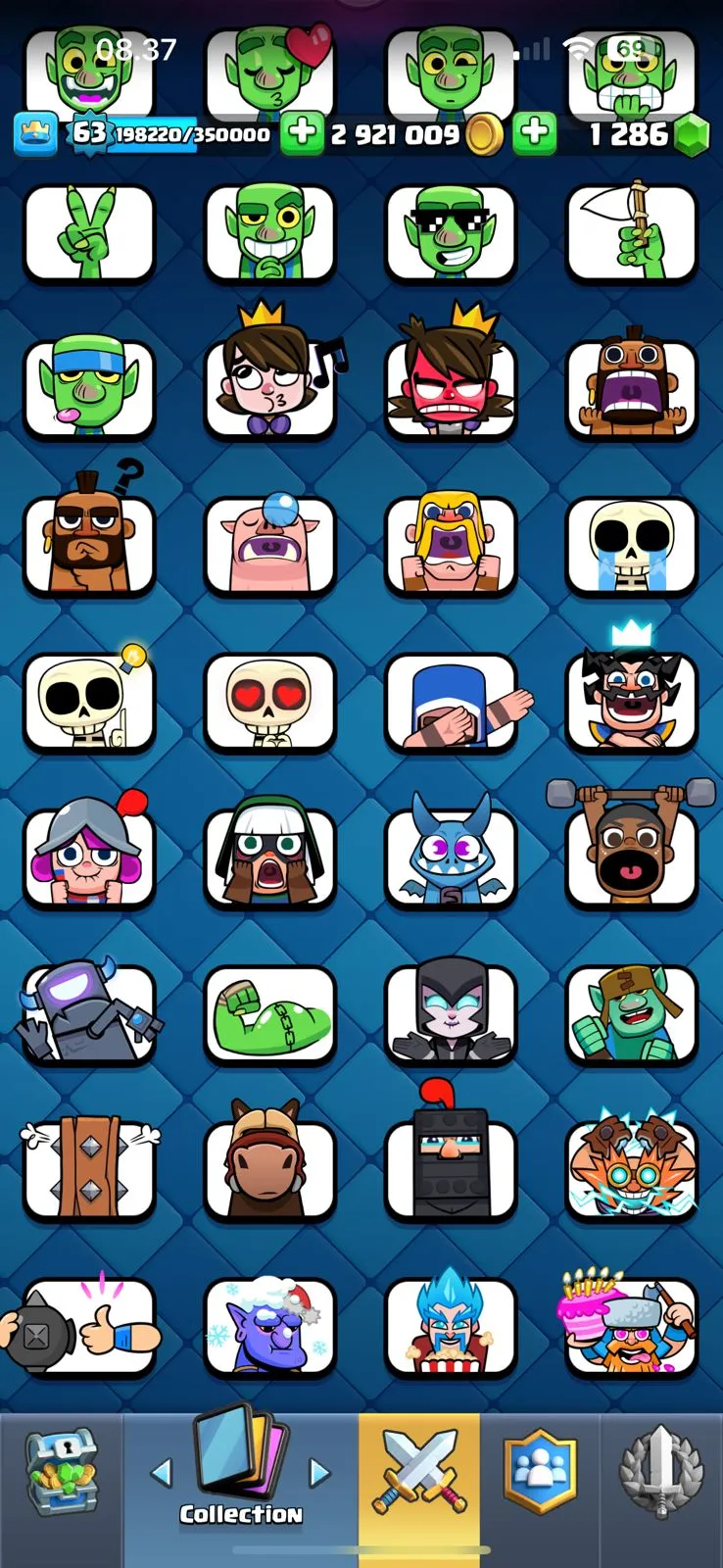Select the skeleton with heart eyes emote
This screenshot has height=1568, width=723.
[269, 702]
